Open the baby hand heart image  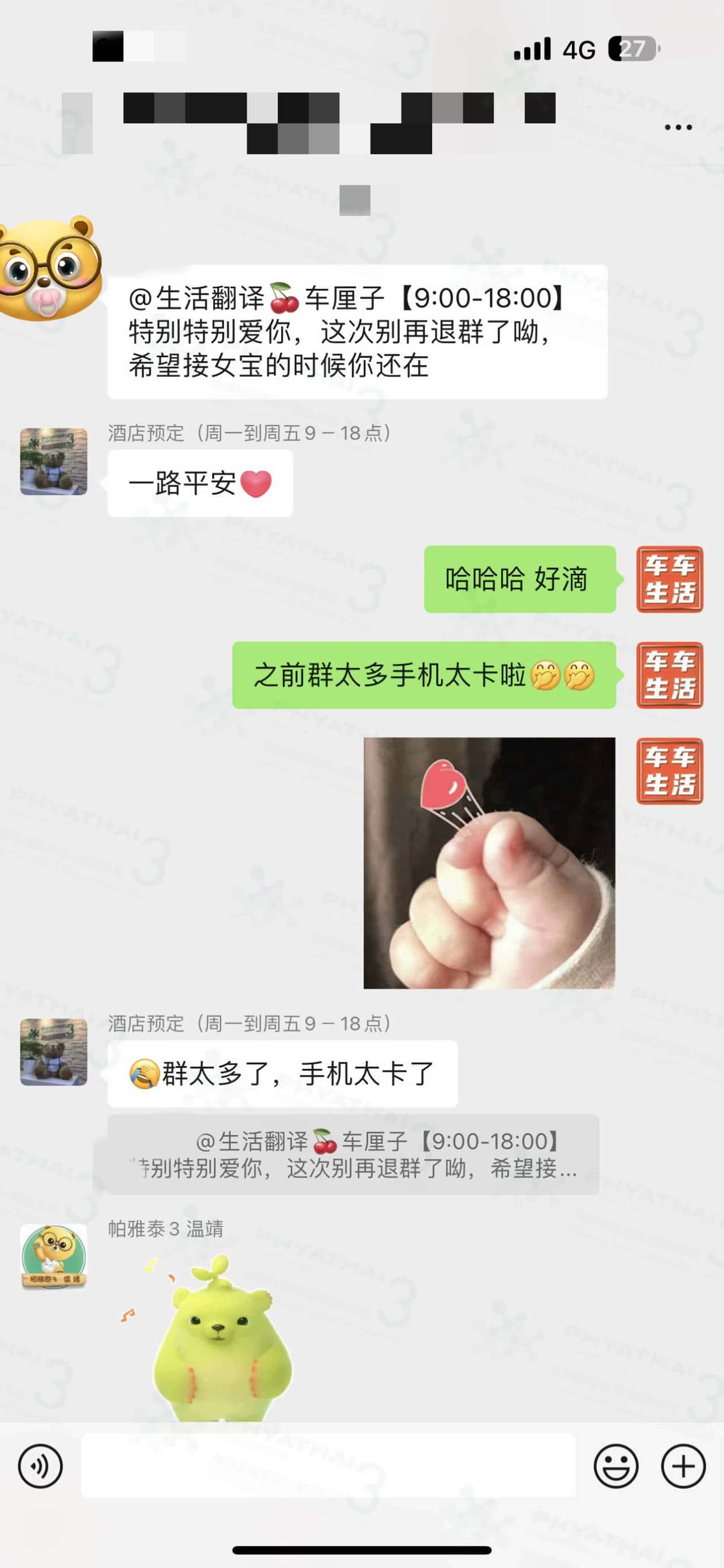489,863
